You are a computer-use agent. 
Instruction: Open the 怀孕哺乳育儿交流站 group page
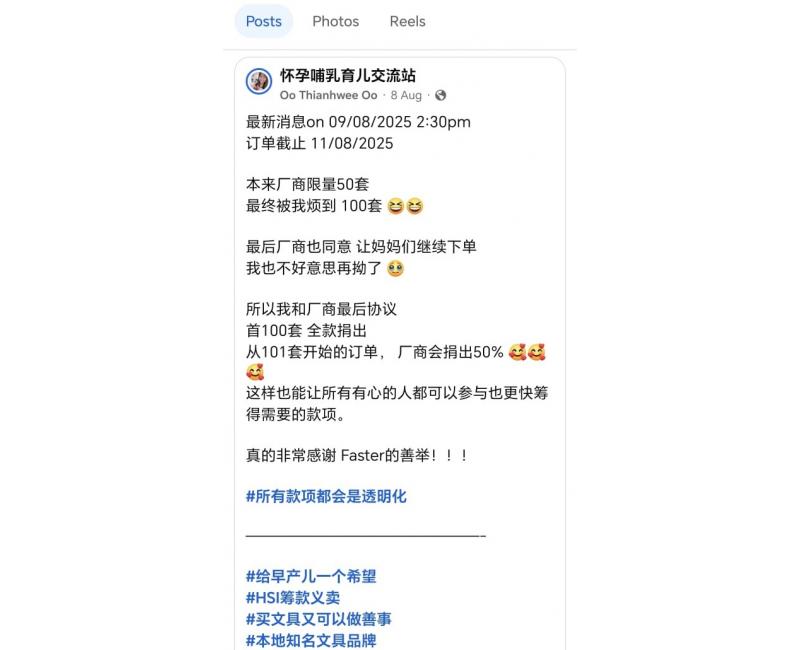click(x=347, y=75)
